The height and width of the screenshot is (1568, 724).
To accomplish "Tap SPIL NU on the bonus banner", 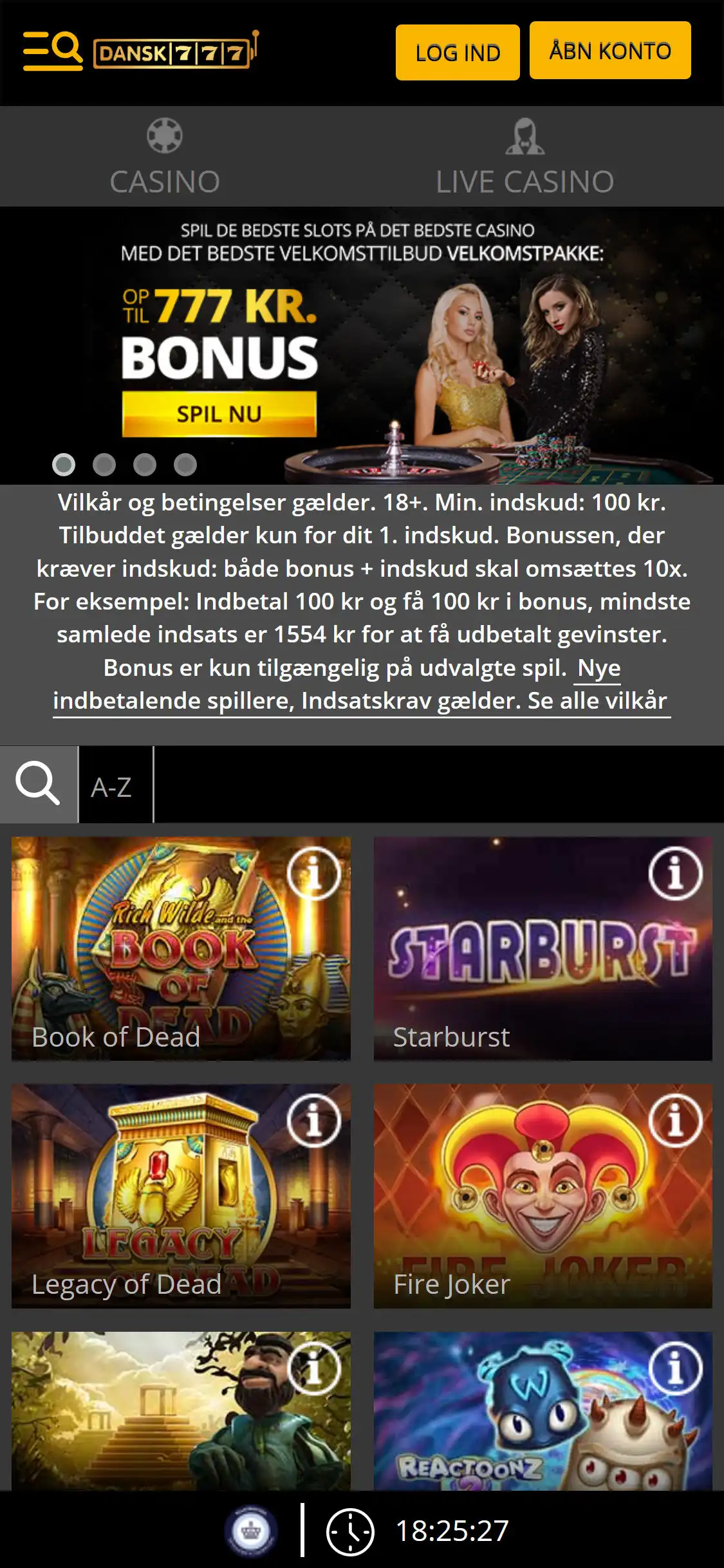I will point(219,414).
